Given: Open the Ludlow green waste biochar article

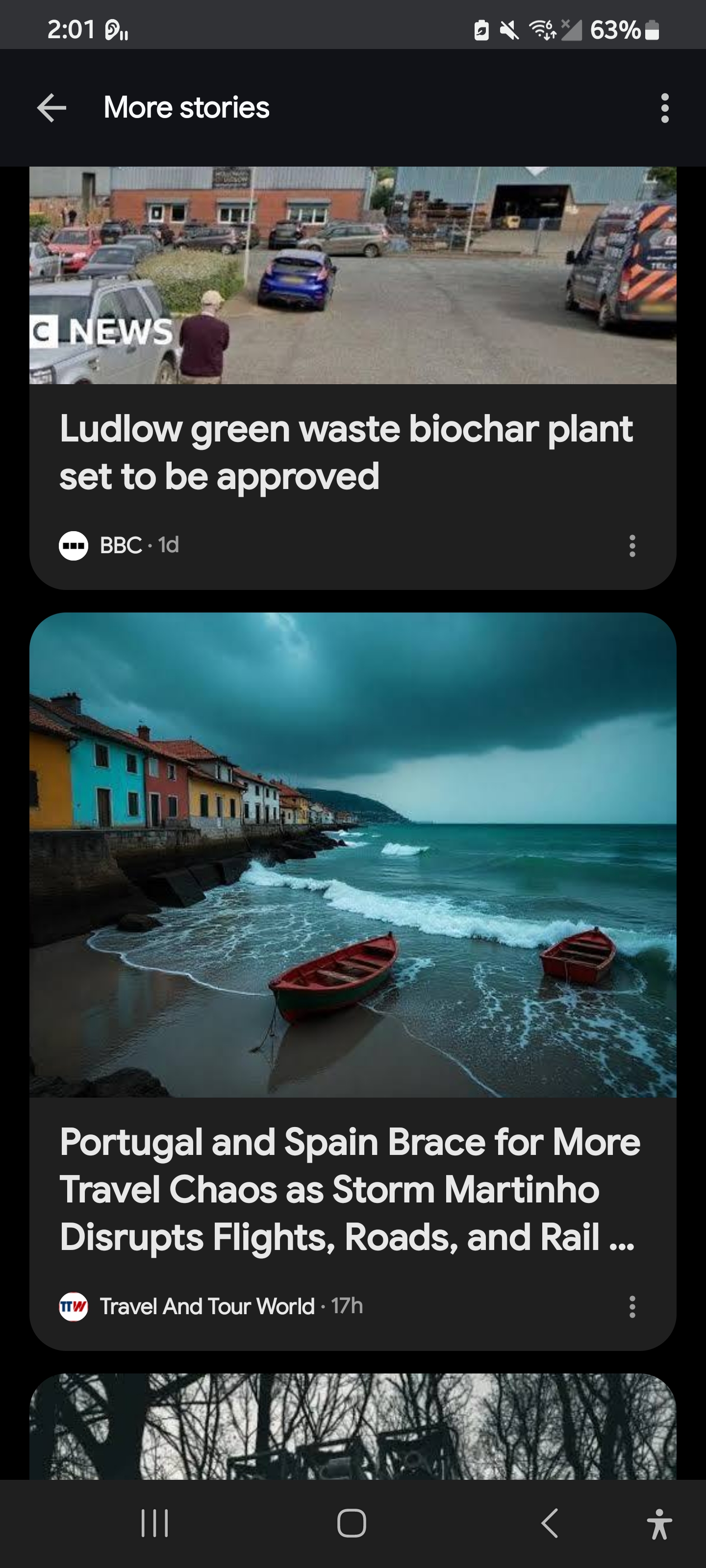Looking at the screenshot, I should coord(345,452).
